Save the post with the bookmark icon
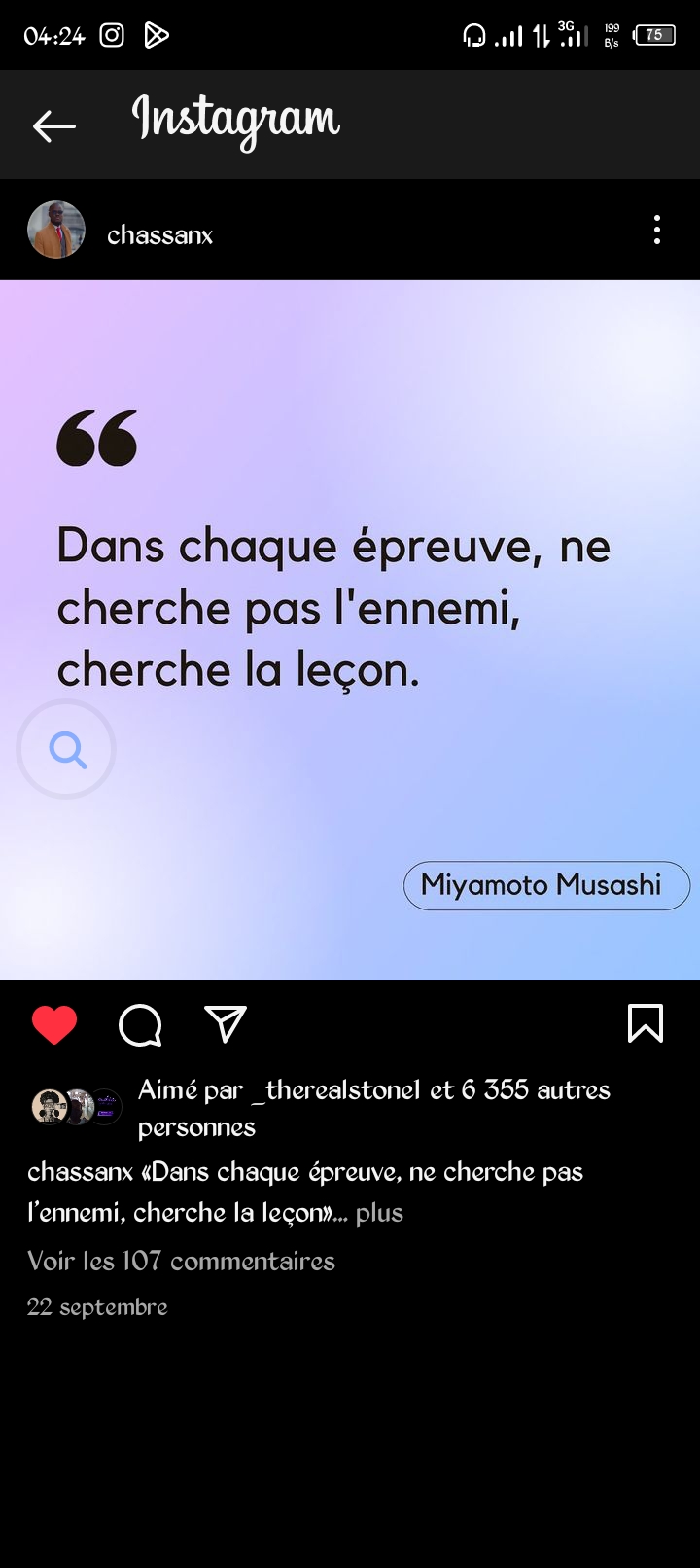Viewport: 700px width, 1568px height. pyautogui.click(x=646, y=1024)
